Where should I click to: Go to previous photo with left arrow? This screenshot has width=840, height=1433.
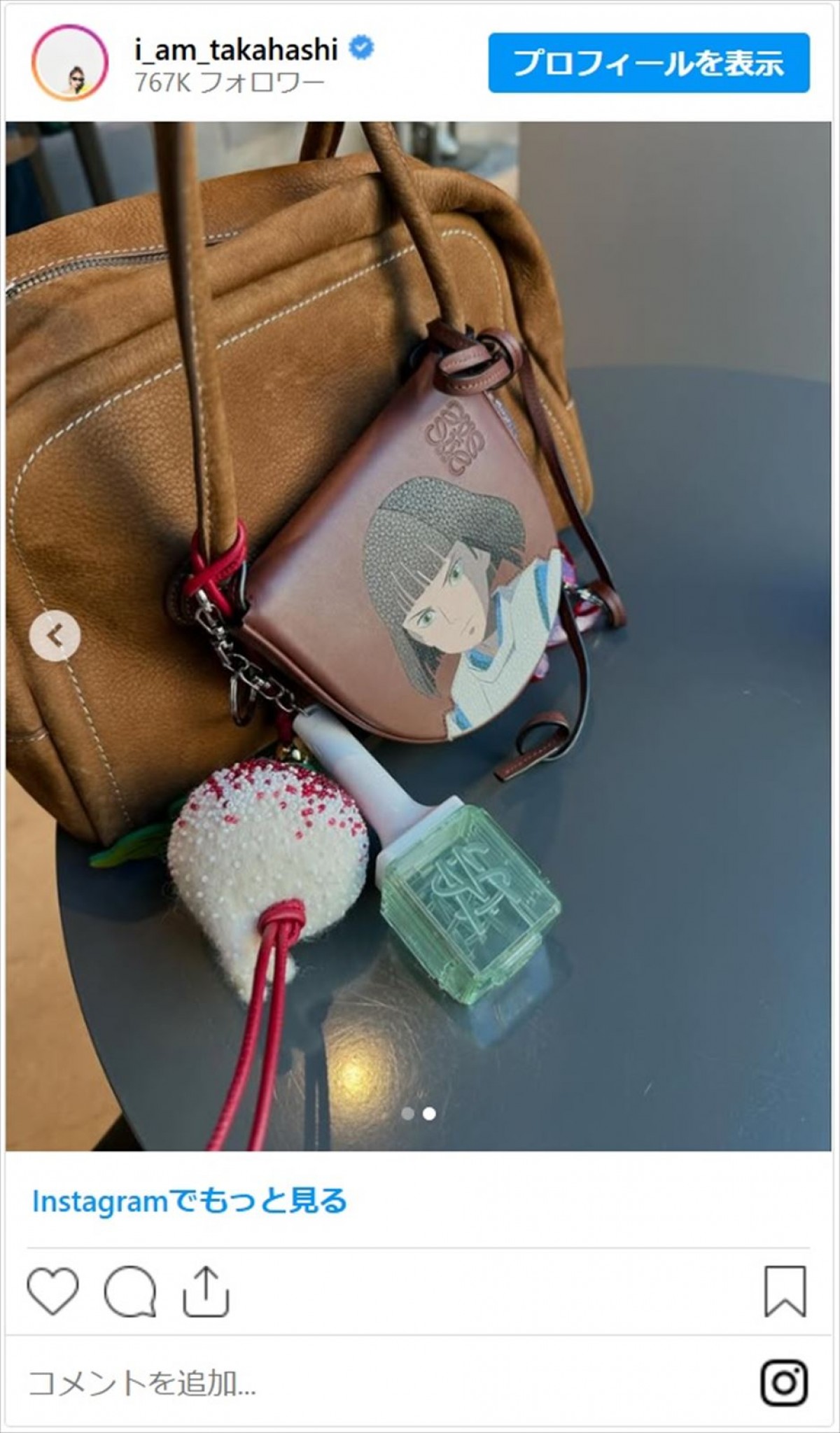55,636
